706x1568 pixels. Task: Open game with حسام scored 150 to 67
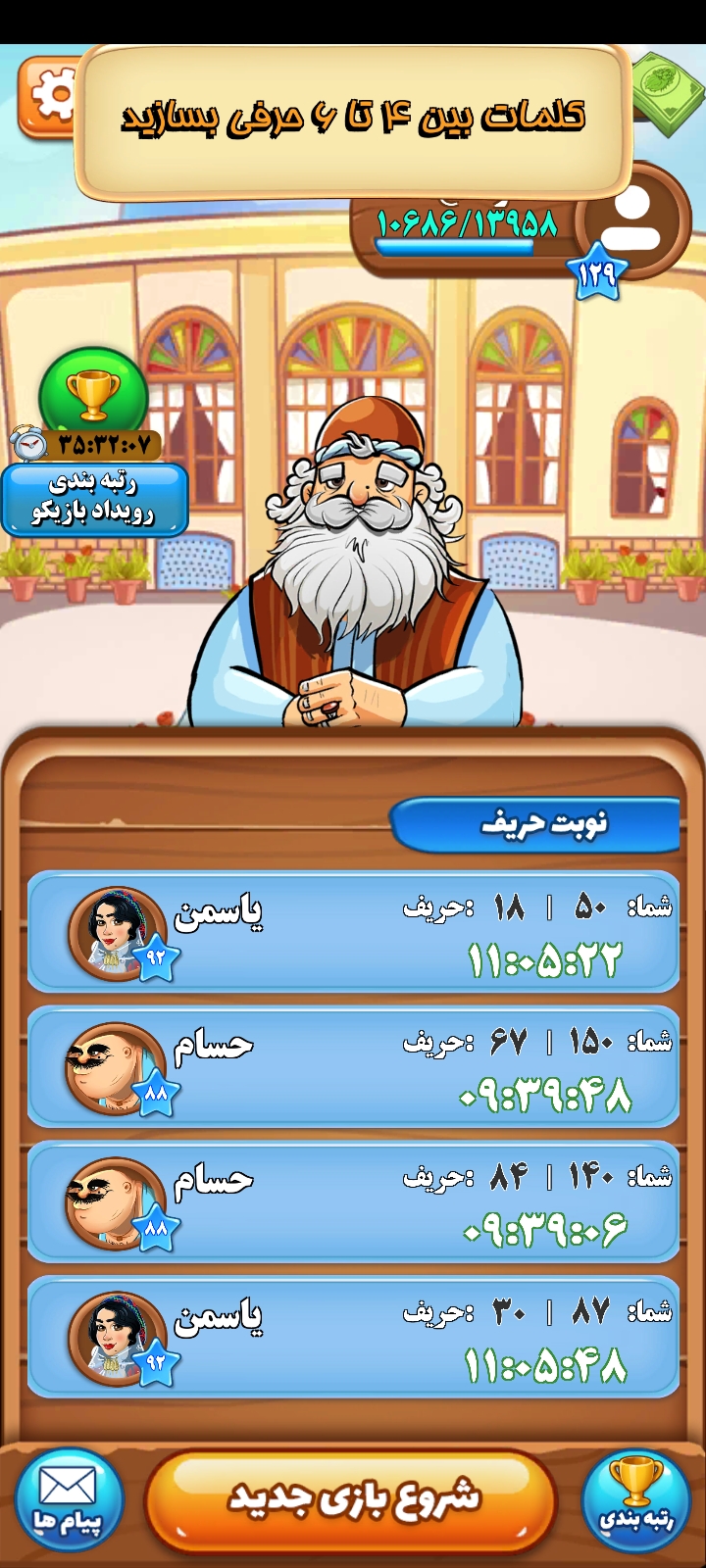coord(353,1067)
